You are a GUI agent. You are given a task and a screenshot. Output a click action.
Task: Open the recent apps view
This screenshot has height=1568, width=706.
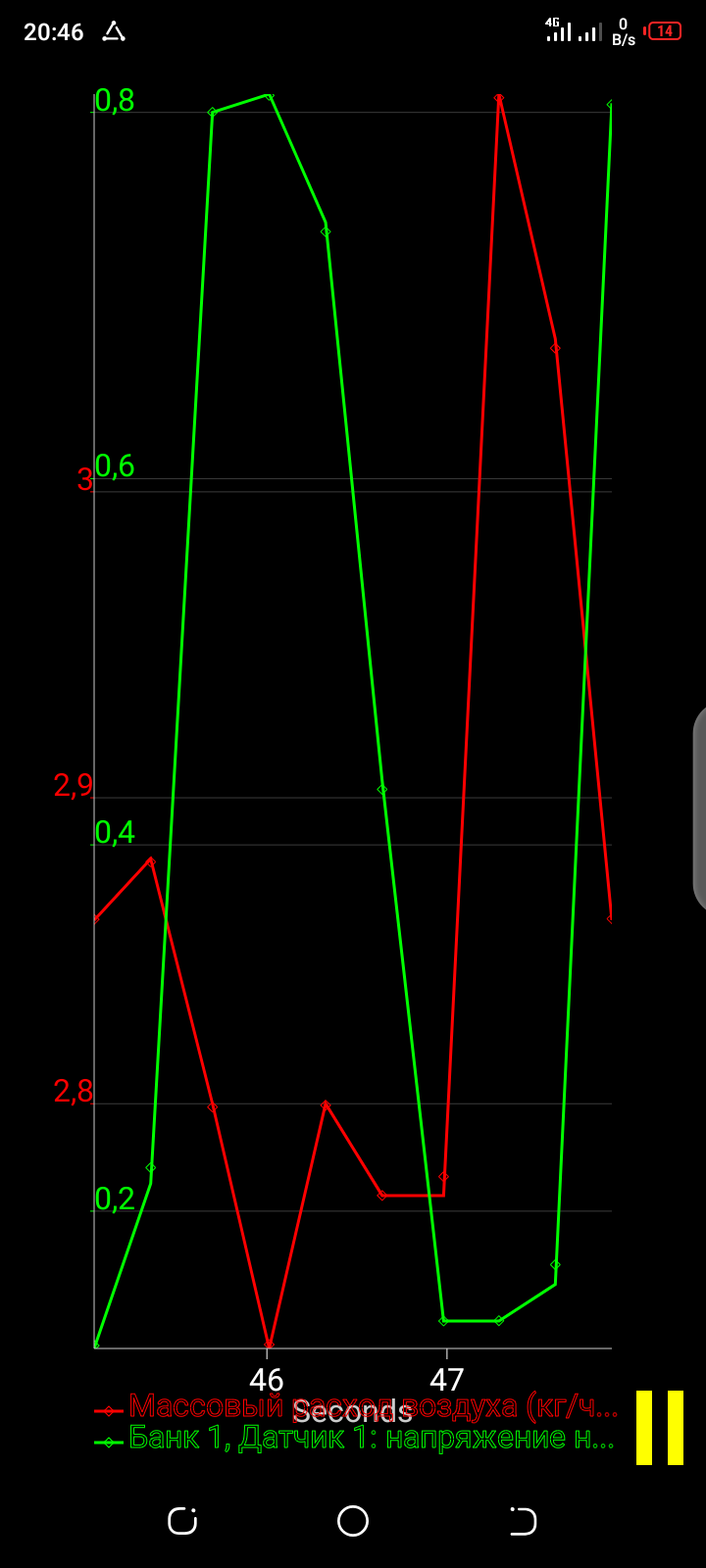click(182, 1521)
